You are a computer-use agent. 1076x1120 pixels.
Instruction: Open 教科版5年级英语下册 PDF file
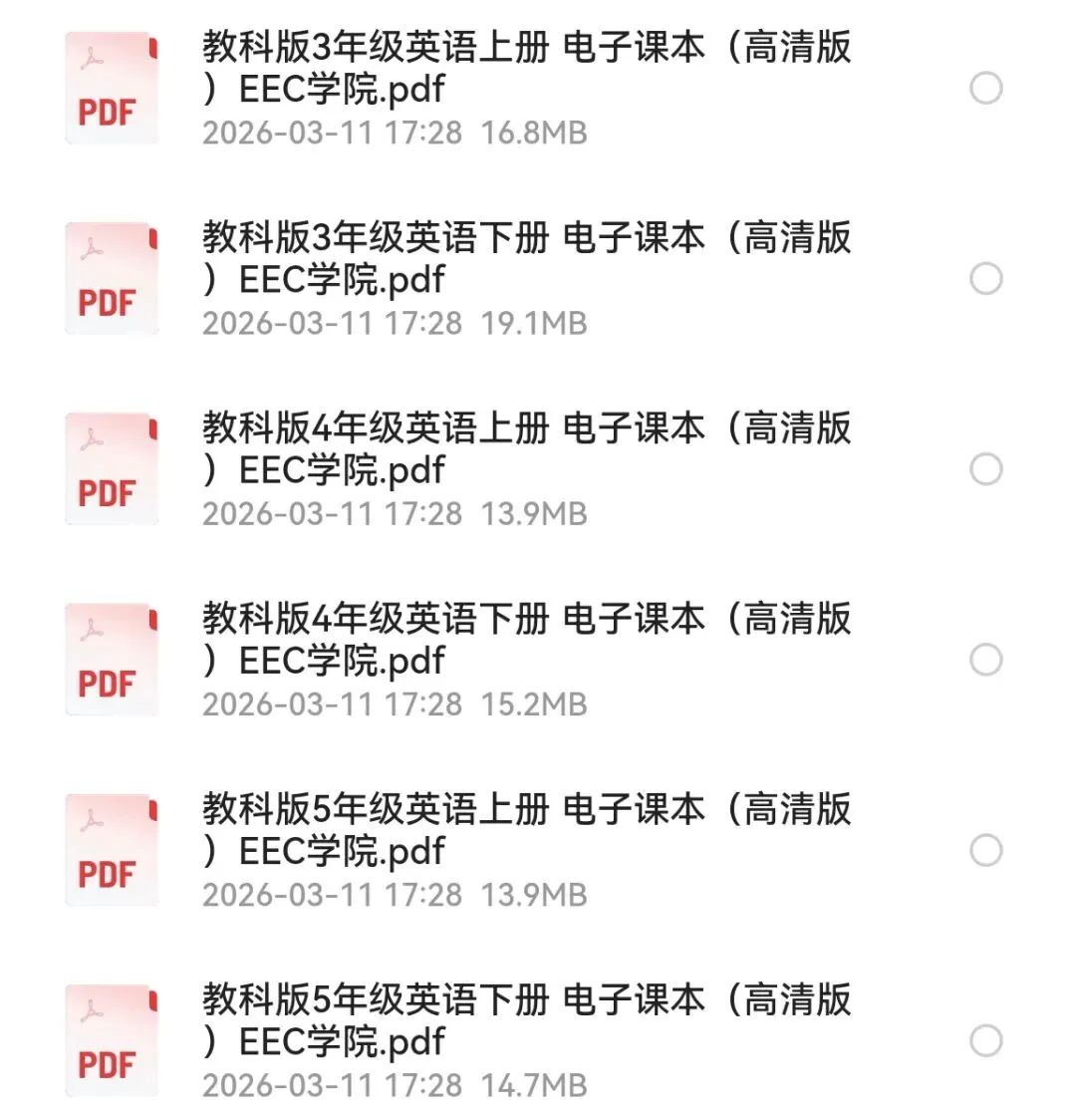(526, 1019)
